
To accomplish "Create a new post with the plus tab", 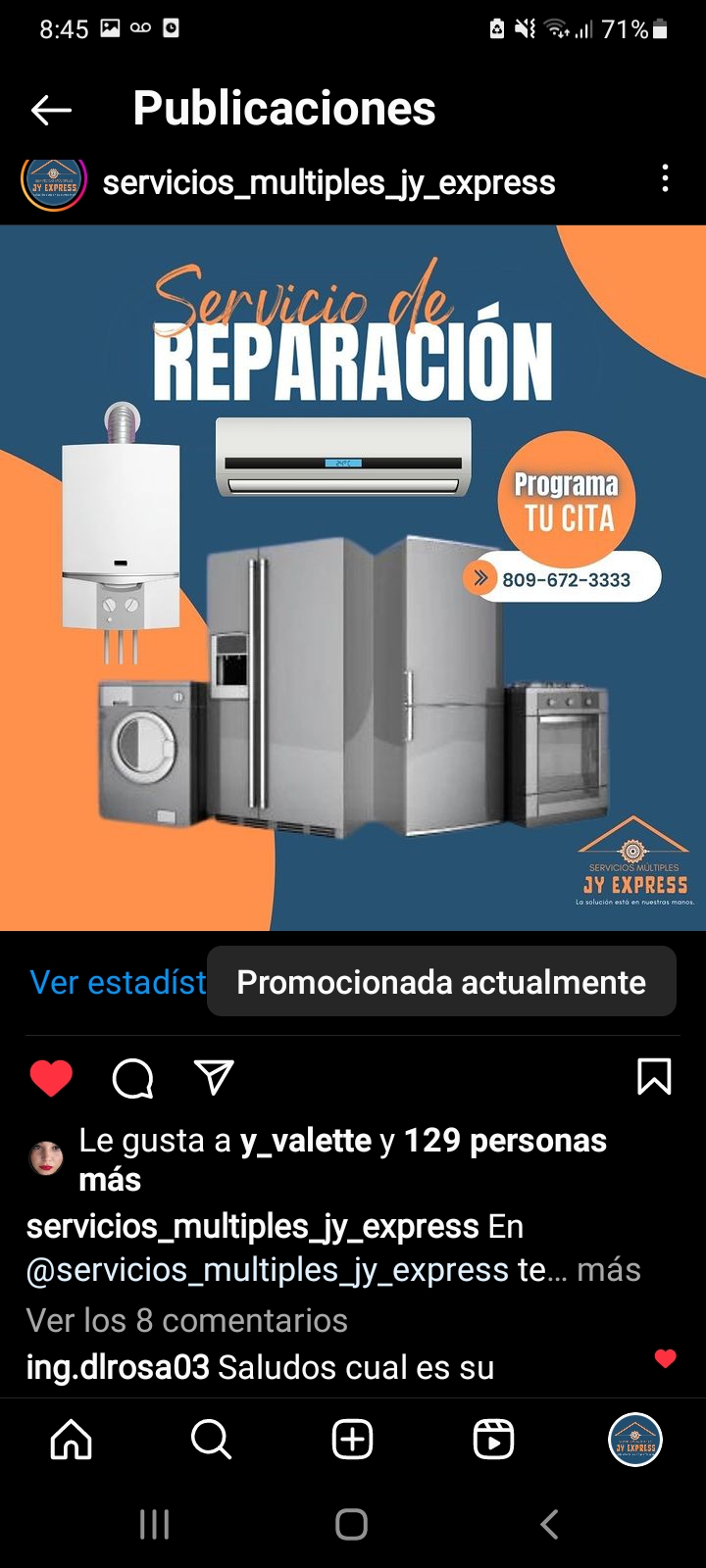I will coord(352,1440).
